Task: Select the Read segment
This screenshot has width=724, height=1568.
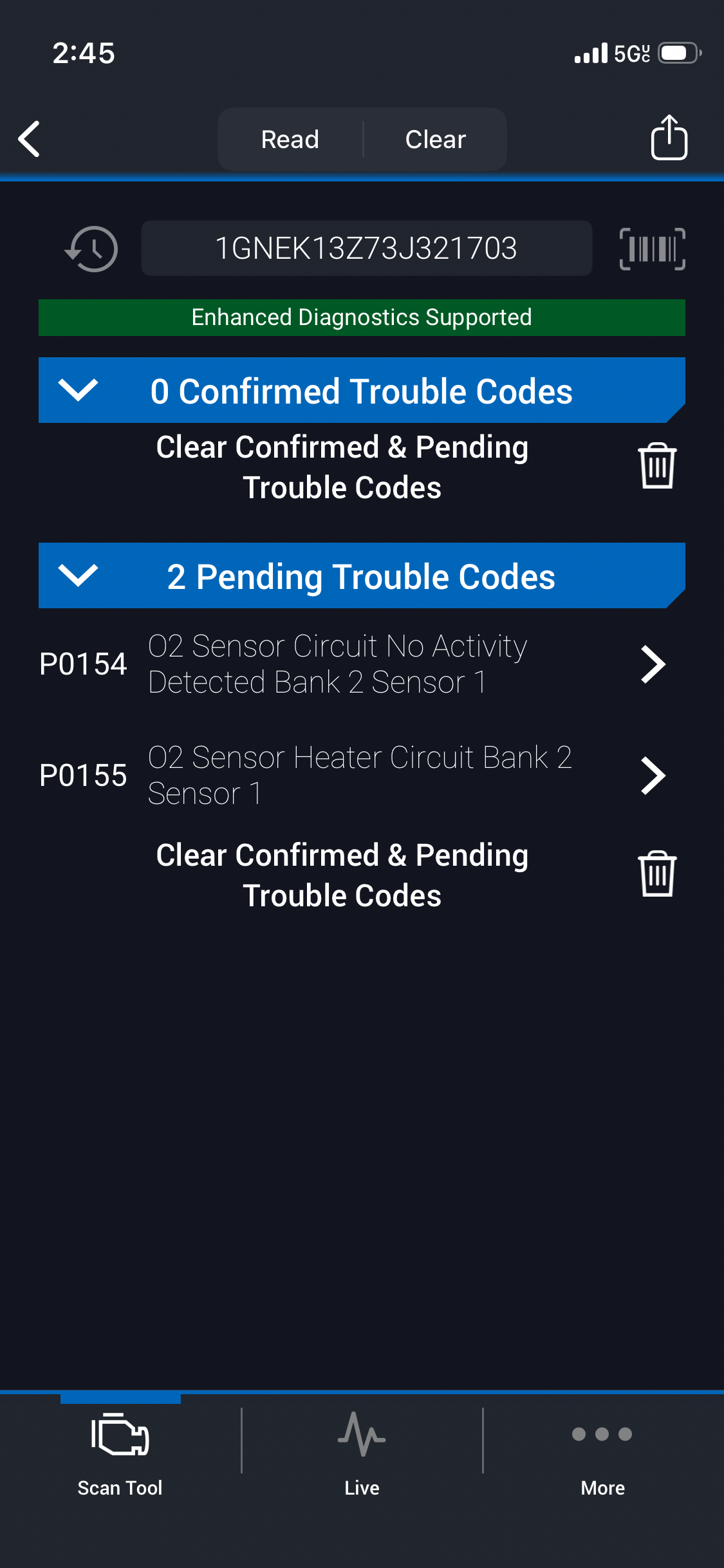Action: click(x=290, y=139)
